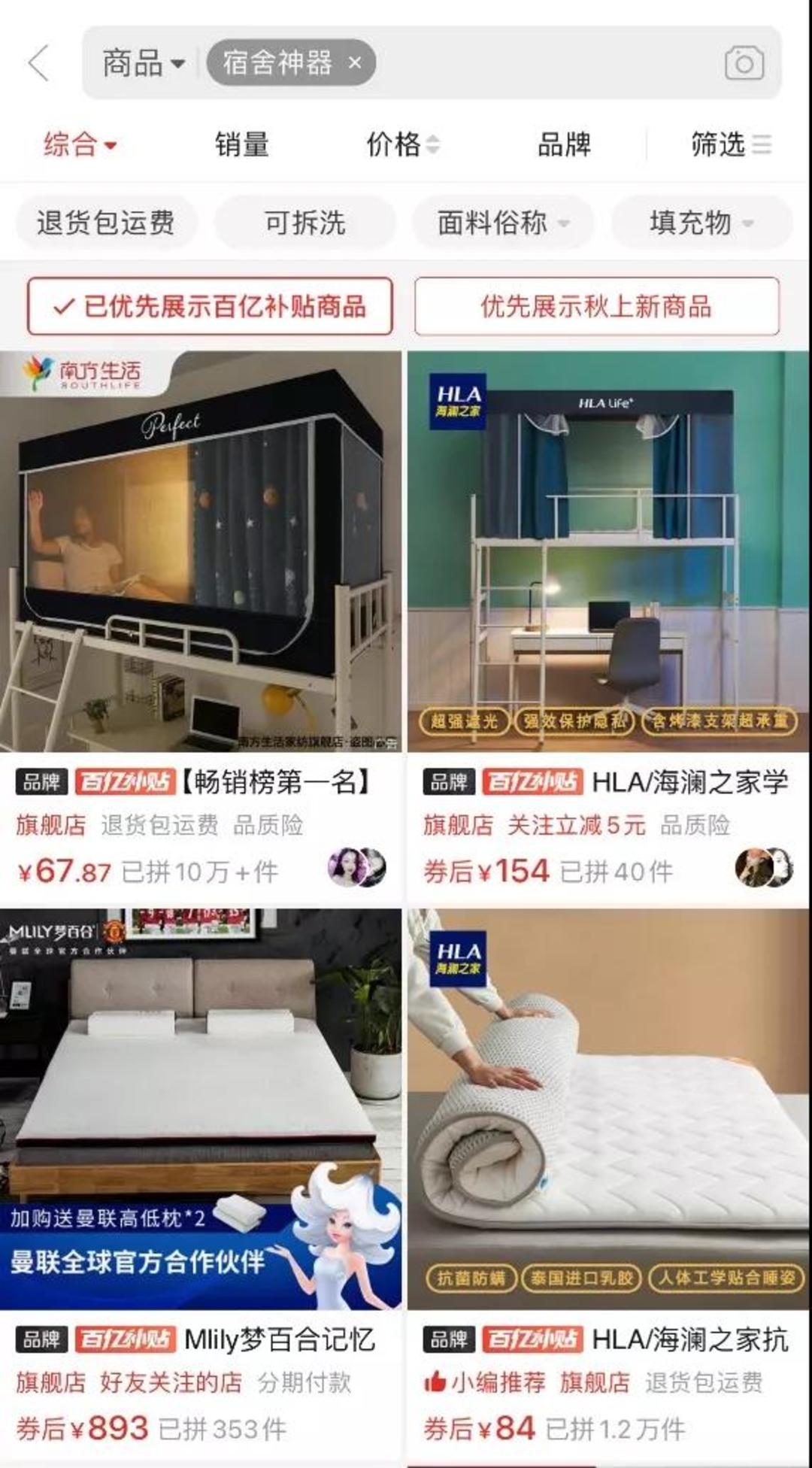
Task: Open the 品牌 filter
Action: tap(564, 144)
